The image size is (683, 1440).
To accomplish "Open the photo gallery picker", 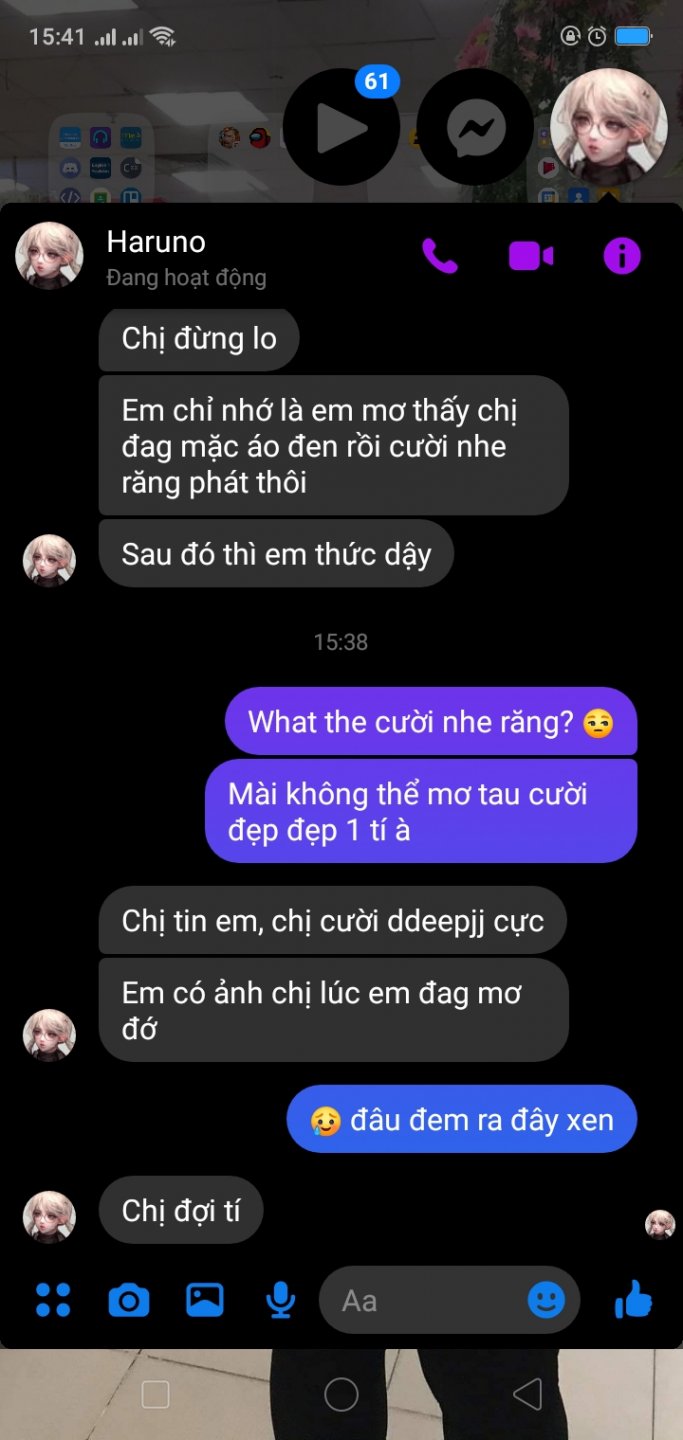I will click(205, 1300).
